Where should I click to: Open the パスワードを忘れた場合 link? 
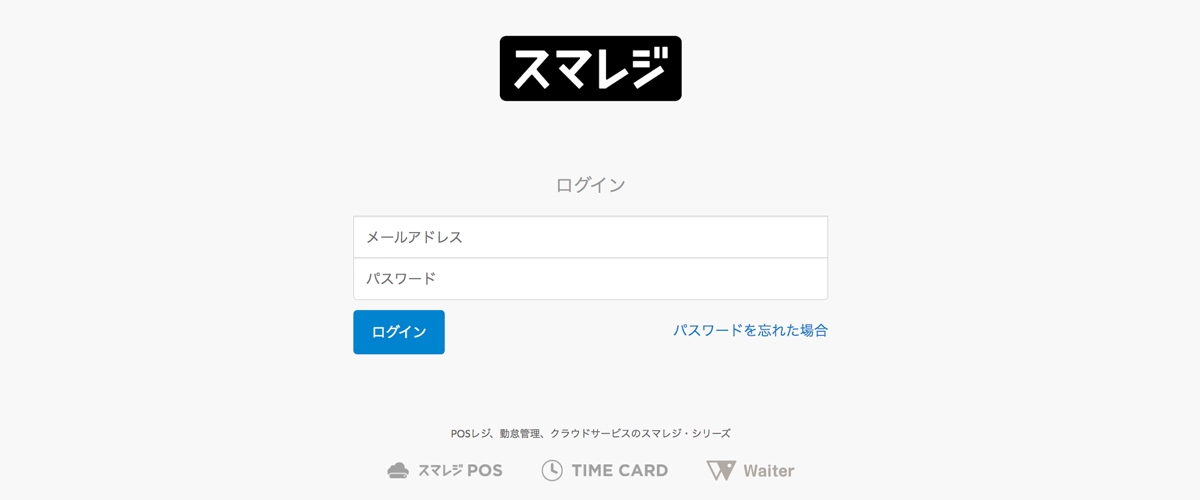coord(750,330)
